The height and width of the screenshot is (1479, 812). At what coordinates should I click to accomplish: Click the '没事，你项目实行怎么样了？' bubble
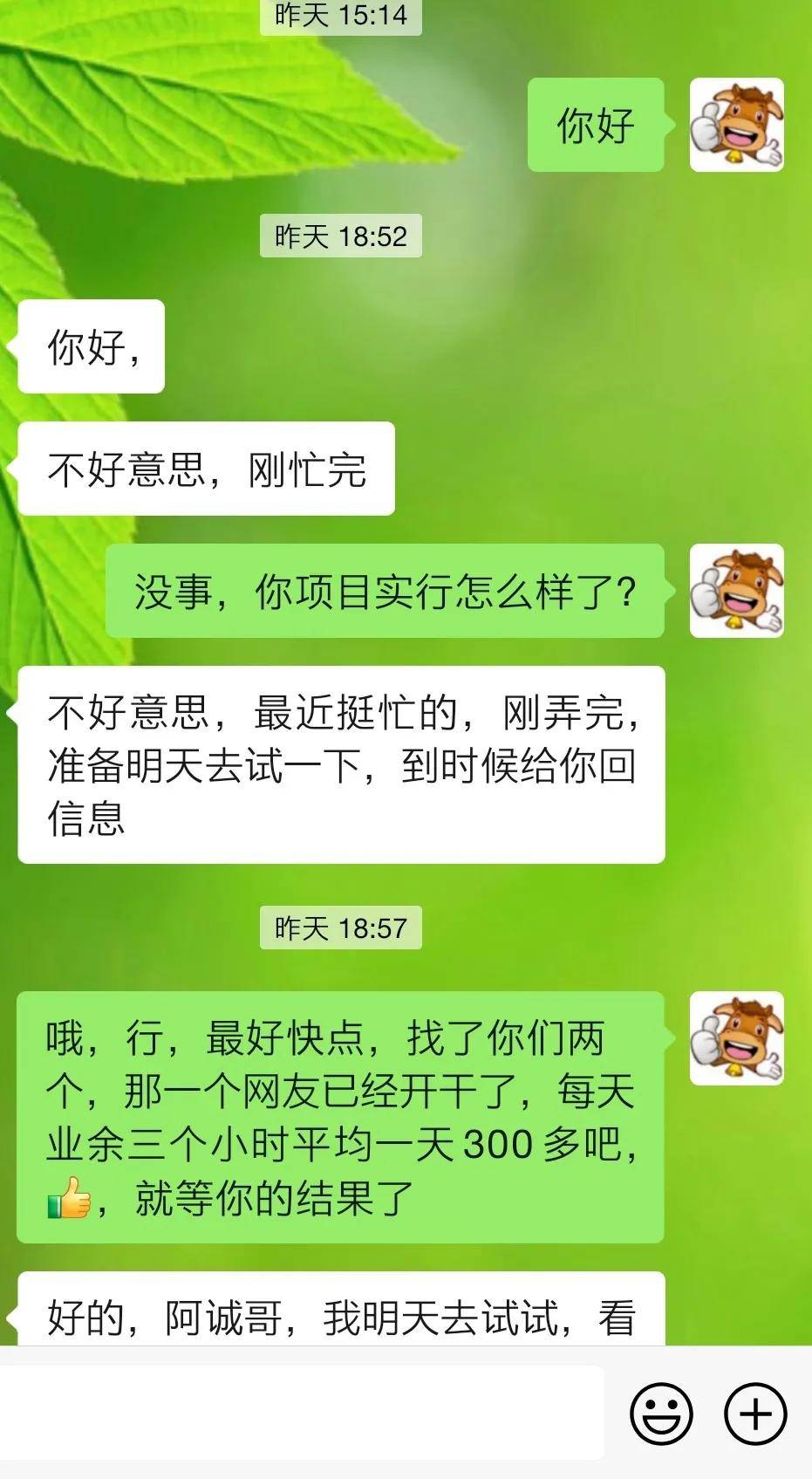tap(384, 592)
